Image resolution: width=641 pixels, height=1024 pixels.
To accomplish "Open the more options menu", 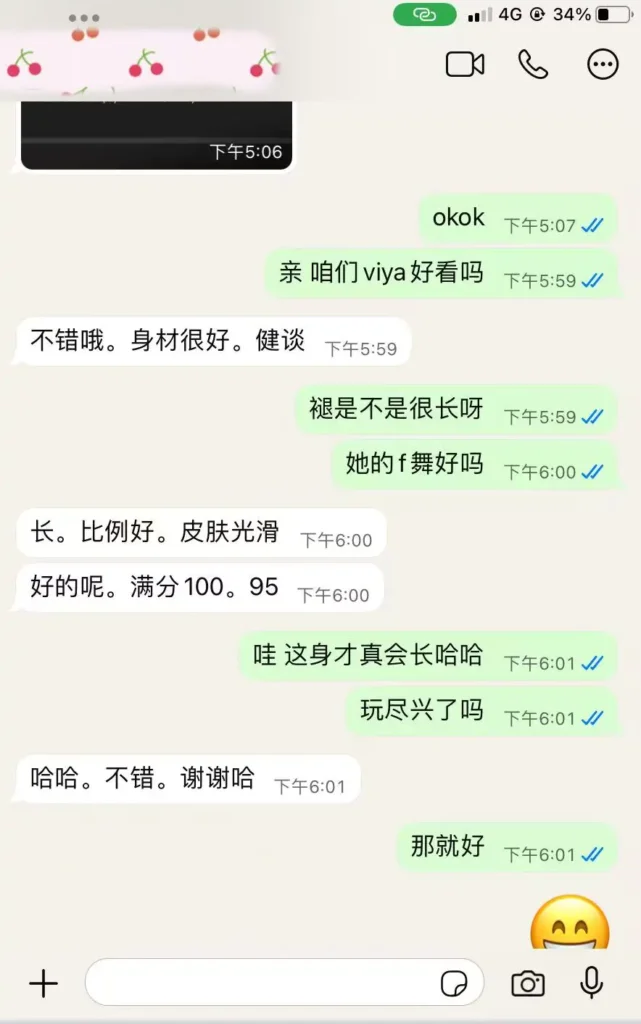I will coord(602,65).
